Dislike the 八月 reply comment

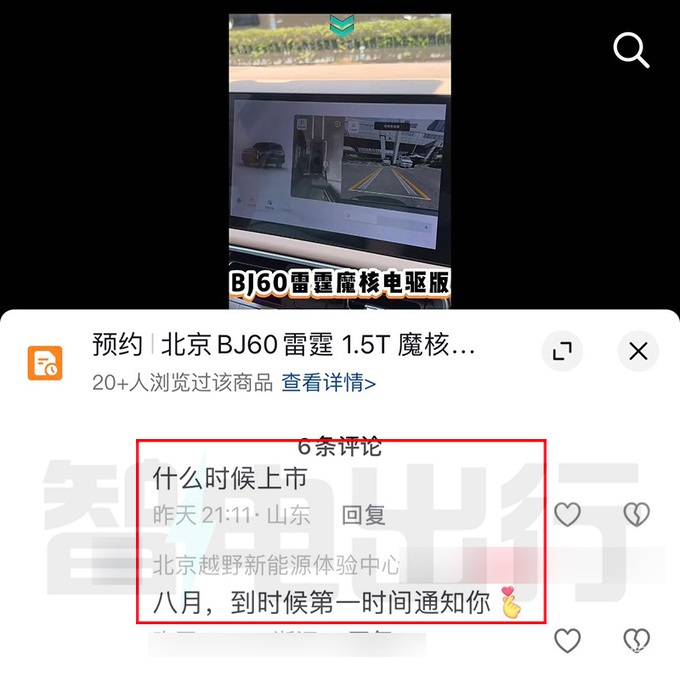636,640
